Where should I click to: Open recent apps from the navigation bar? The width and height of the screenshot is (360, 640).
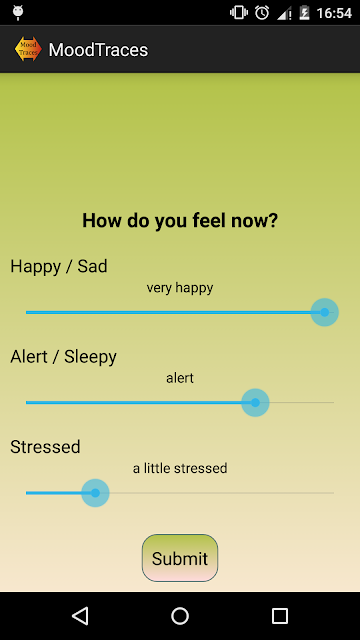tap(280, 616)
